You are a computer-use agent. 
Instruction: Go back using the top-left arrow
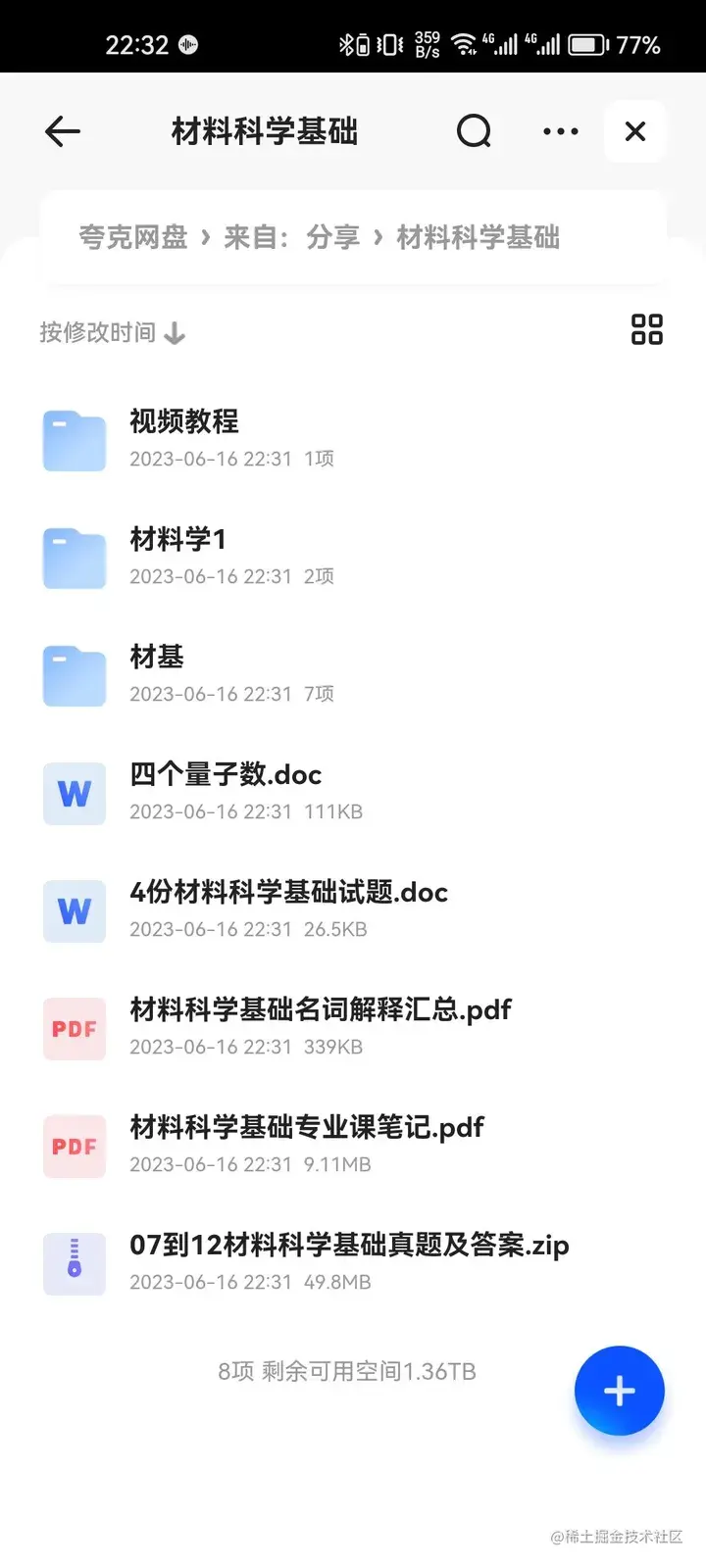coord(63,131)
